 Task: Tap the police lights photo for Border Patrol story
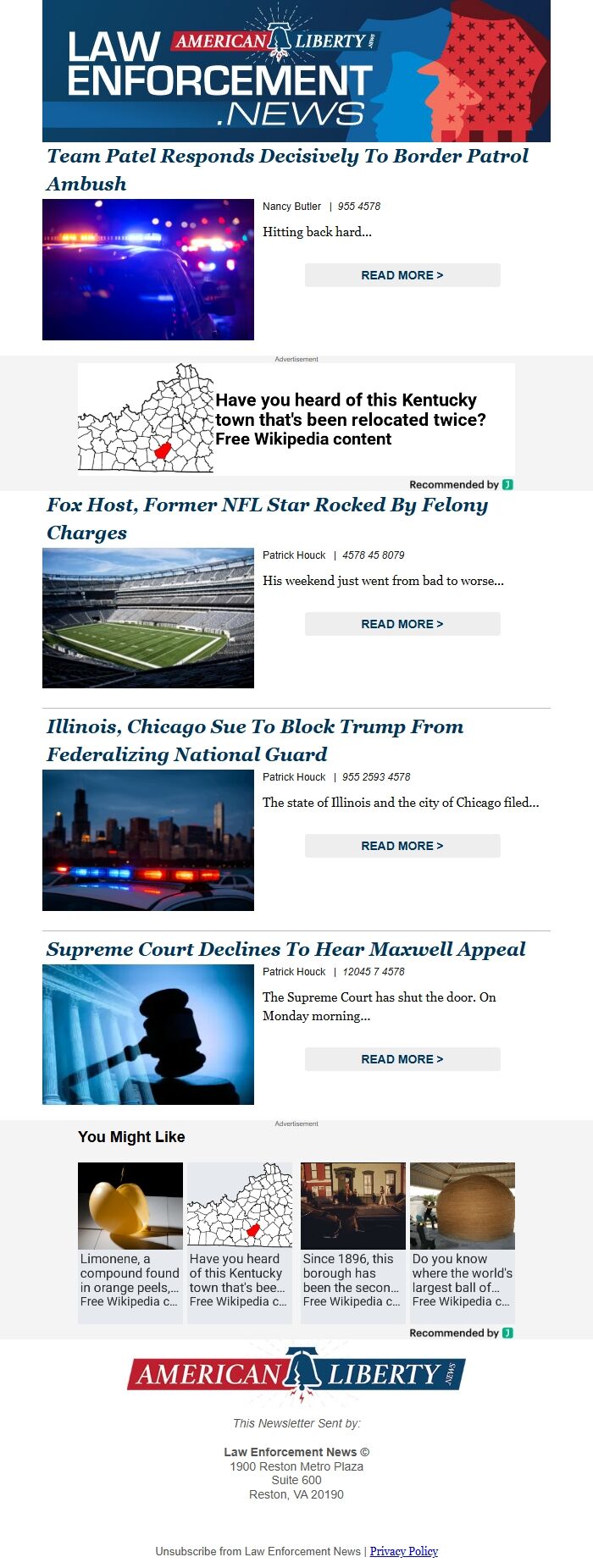coord(148,270)
